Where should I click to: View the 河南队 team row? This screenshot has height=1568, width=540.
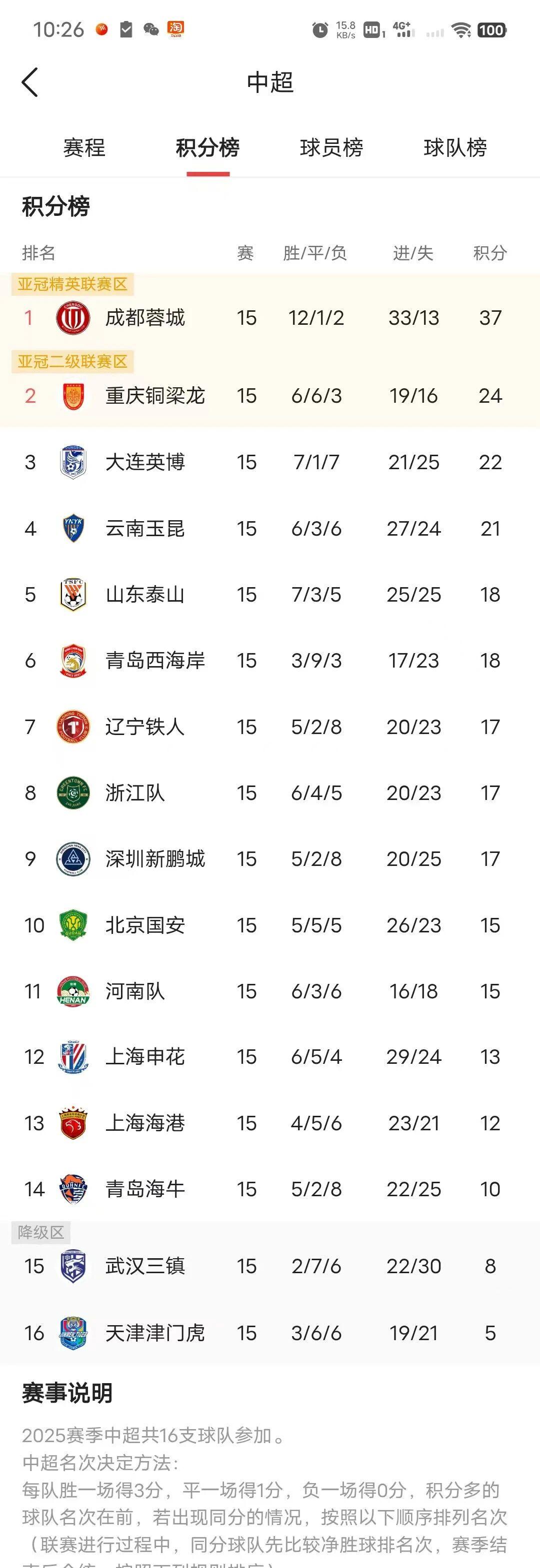pyautogui.click(x=269, y=991)
